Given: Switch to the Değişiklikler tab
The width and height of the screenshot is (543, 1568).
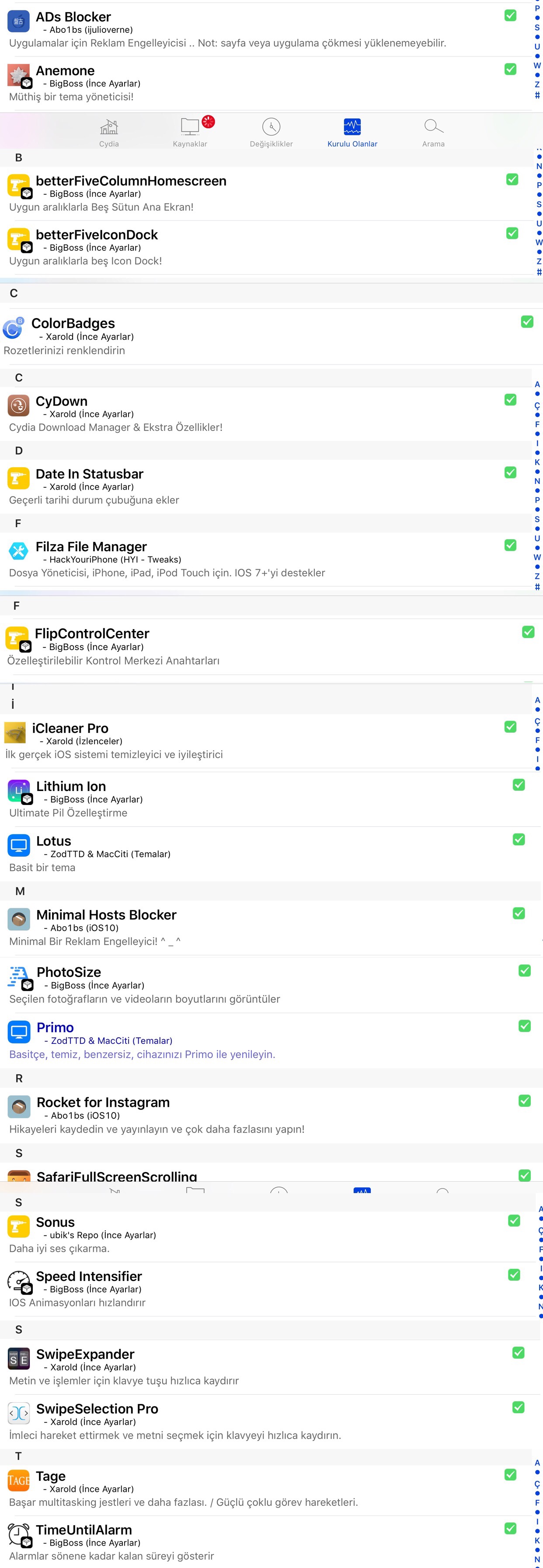Looking at the screenshot, I should (271, 133).
